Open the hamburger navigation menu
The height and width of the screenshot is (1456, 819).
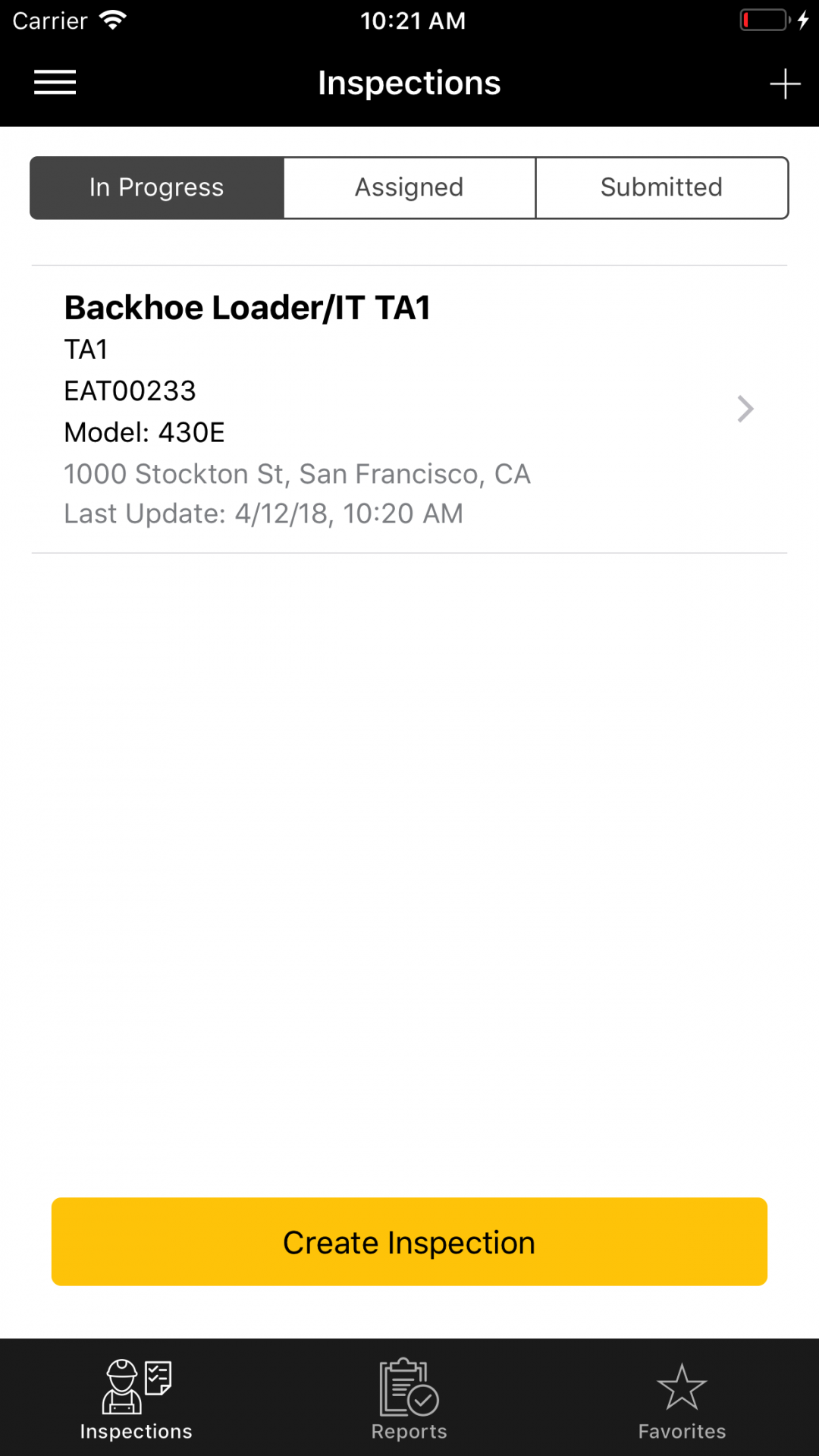click(54, 82)
